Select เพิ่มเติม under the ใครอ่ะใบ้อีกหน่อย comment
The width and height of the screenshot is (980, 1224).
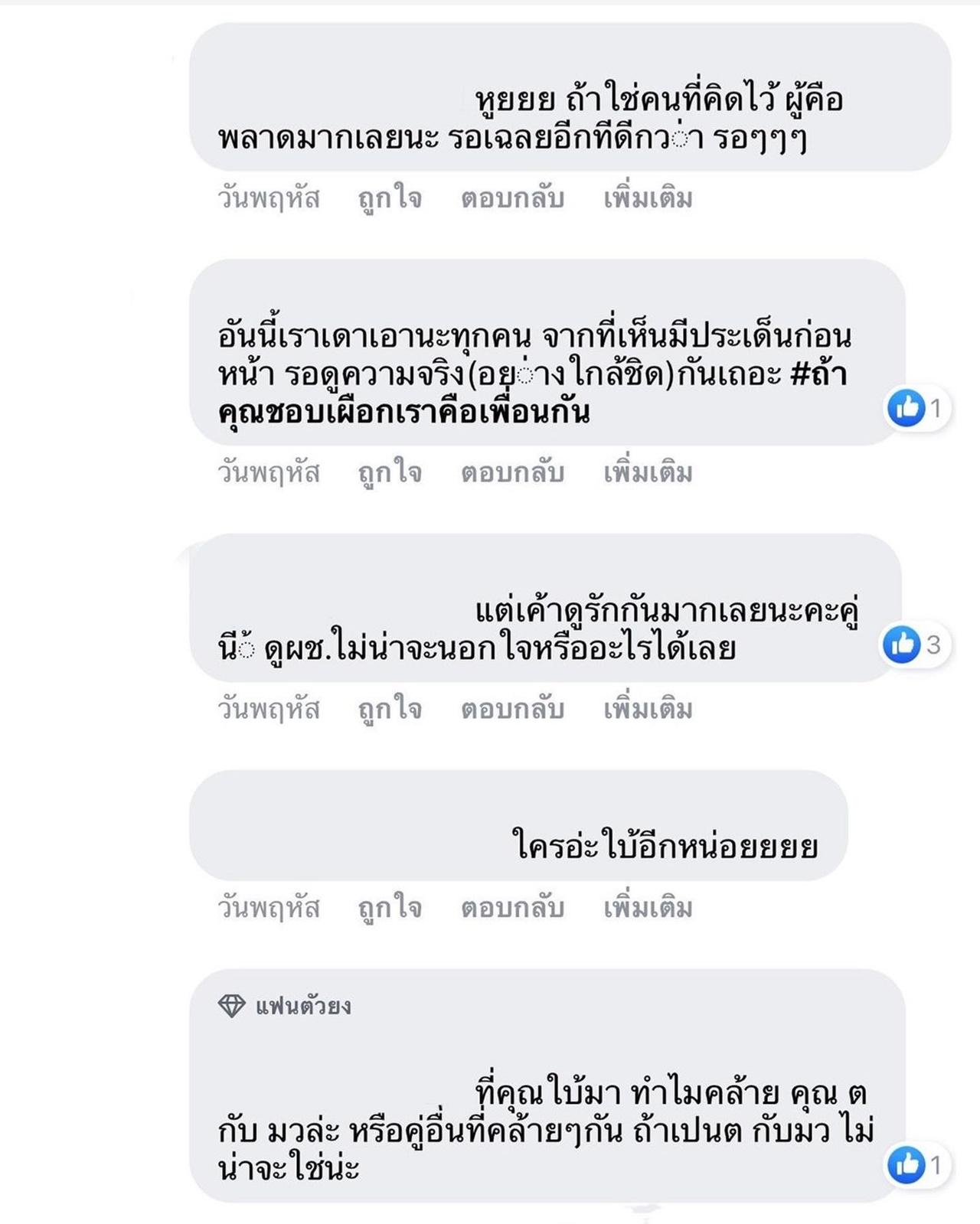[648, 908]
